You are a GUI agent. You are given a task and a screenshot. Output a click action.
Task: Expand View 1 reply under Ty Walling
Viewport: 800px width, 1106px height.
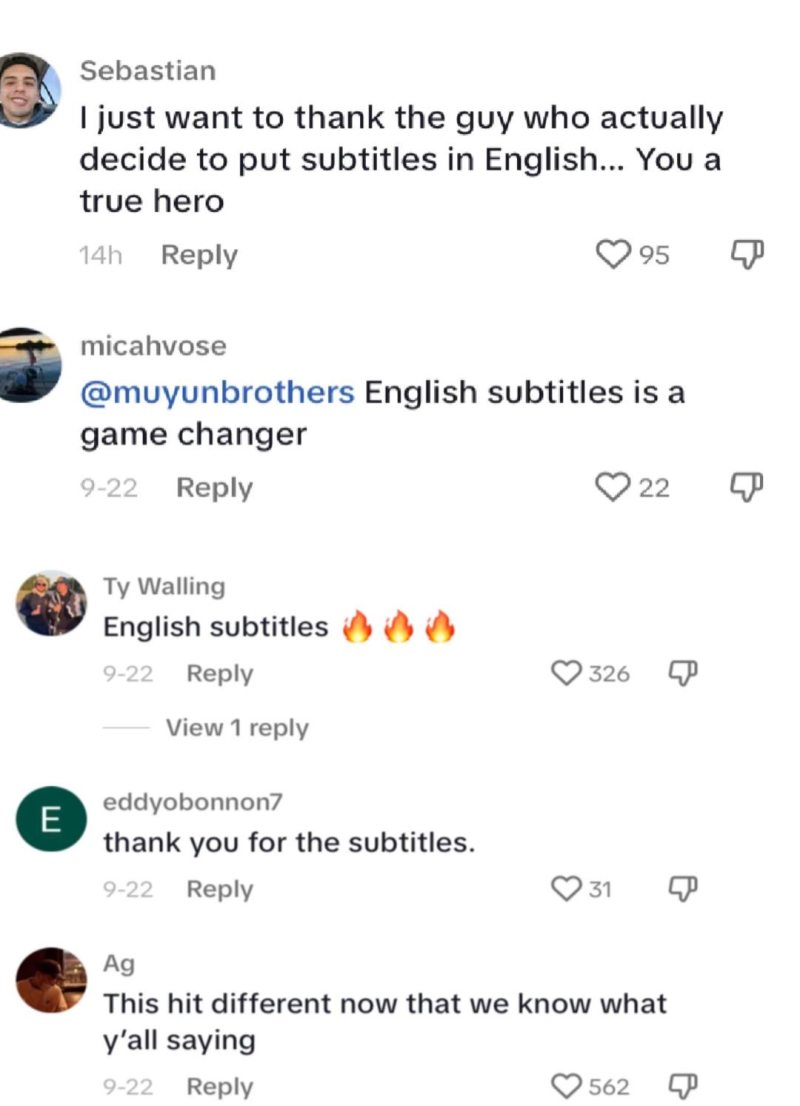(237, 728)
